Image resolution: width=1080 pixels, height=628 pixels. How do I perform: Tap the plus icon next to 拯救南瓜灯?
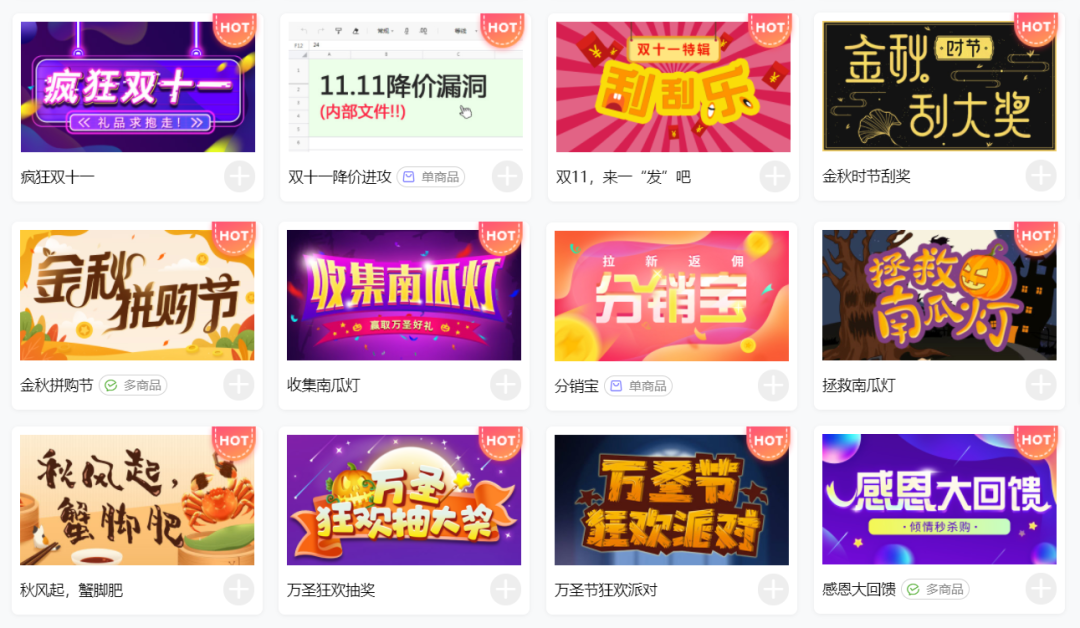pyautogui.click(x=1041, y=385)
